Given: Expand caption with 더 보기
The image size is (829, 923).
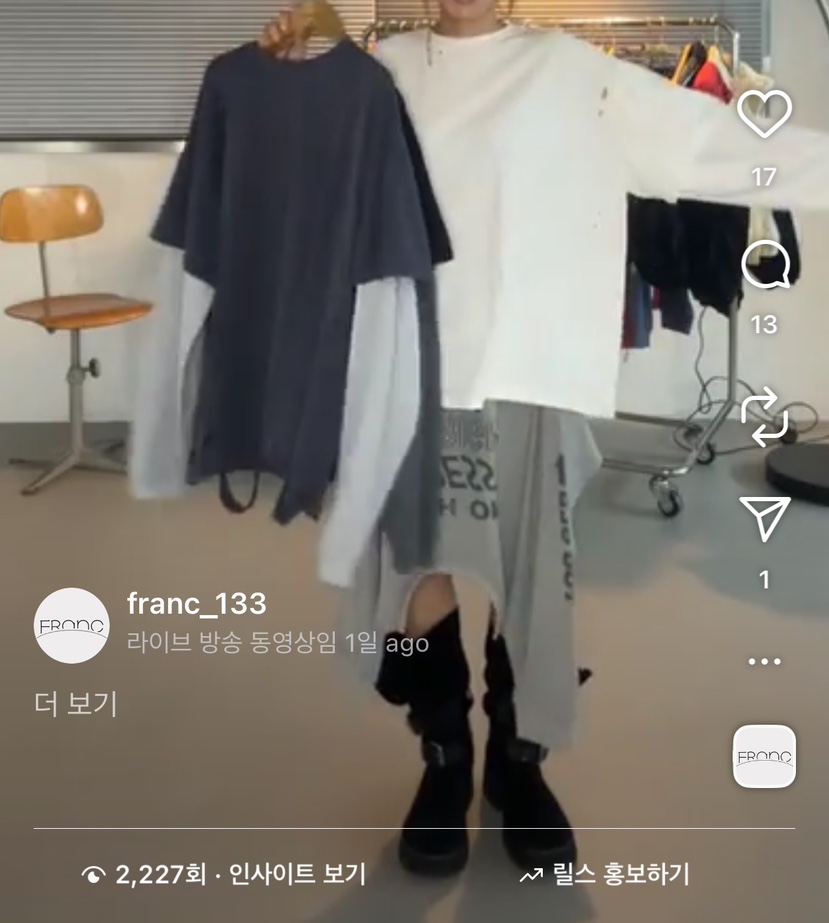Looking at the screenshot, I should 76,704.
